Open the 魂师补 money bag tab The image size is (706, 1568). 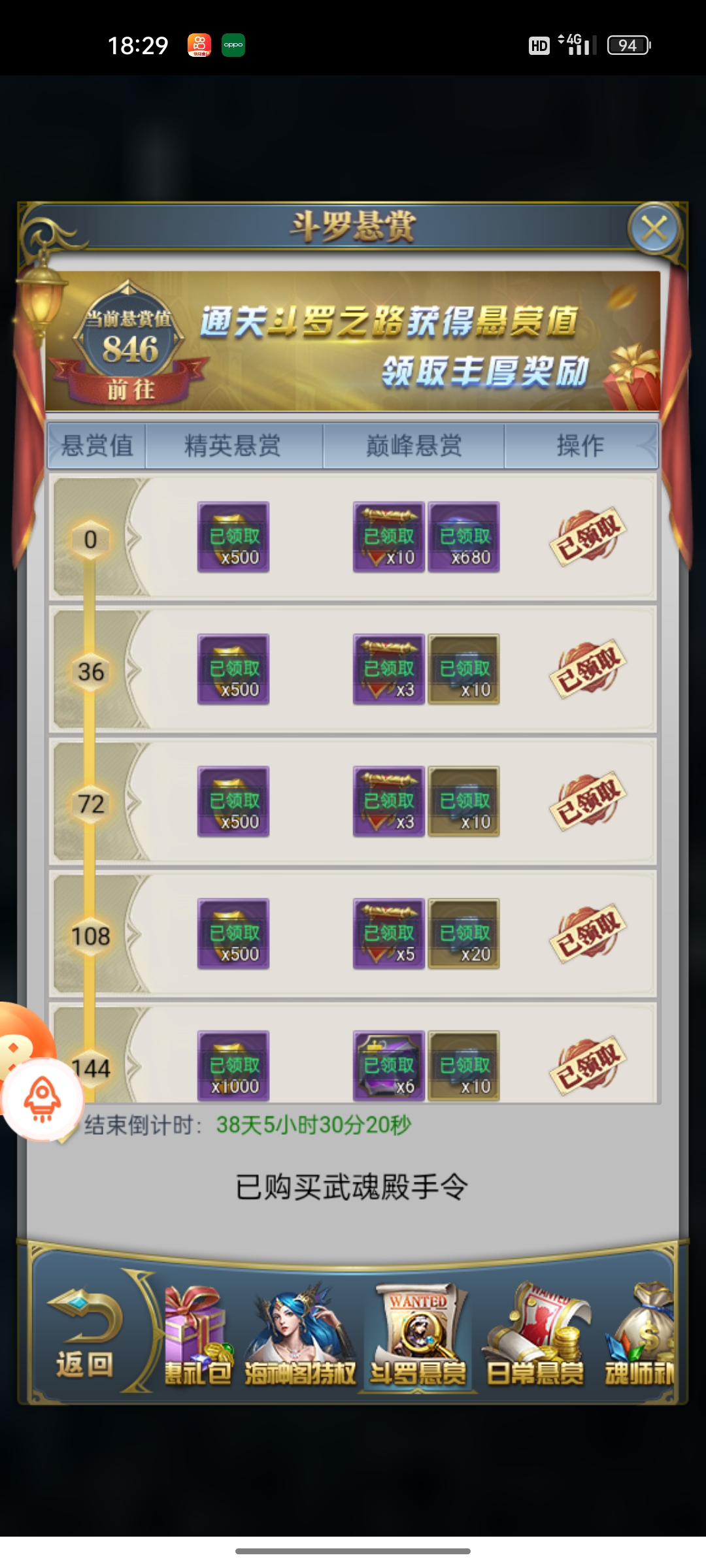click(641, 1336)
